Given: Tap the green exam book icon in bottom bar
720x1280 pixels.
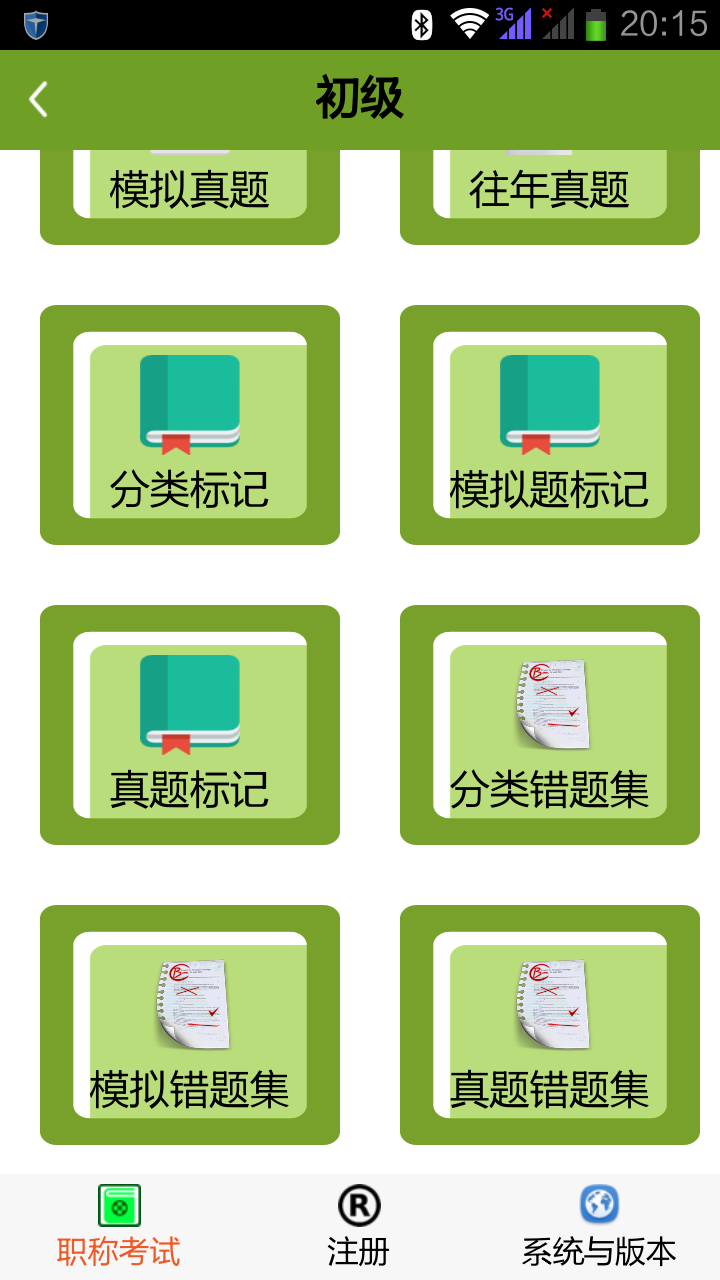Looking at the screenshot, I should [x=119, y=1205].
